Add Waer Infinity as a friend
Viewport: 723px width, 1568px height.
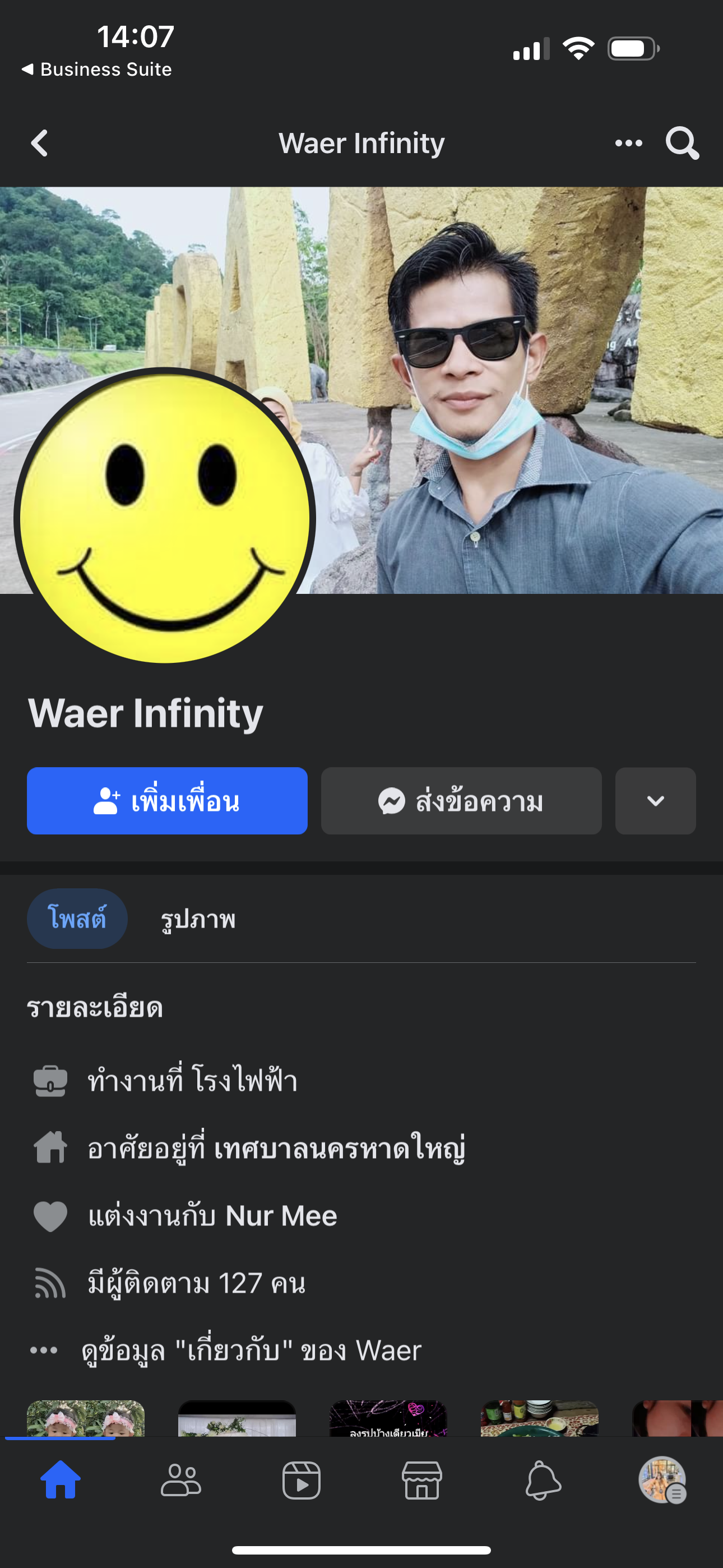(167, 800)
